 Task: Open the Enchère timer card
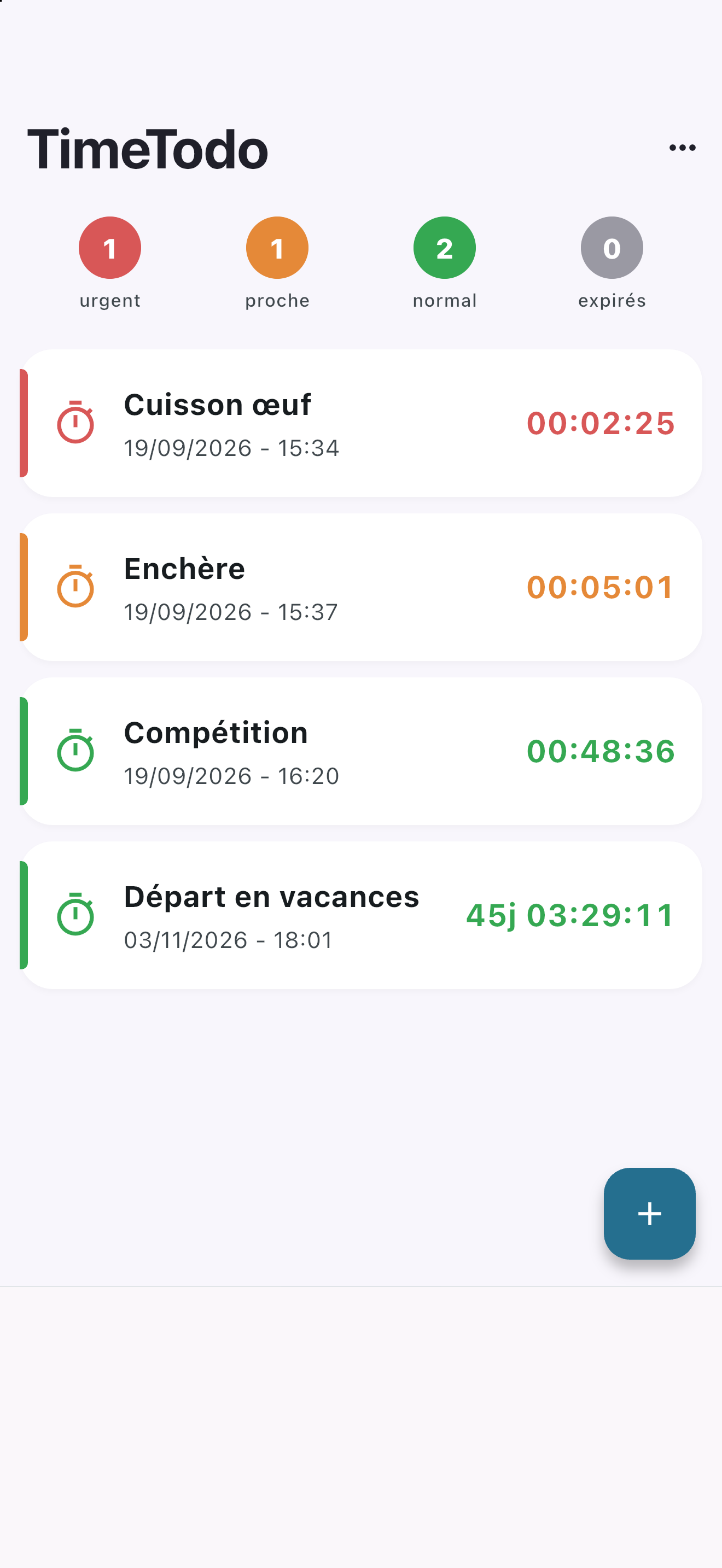click(361, 587)
